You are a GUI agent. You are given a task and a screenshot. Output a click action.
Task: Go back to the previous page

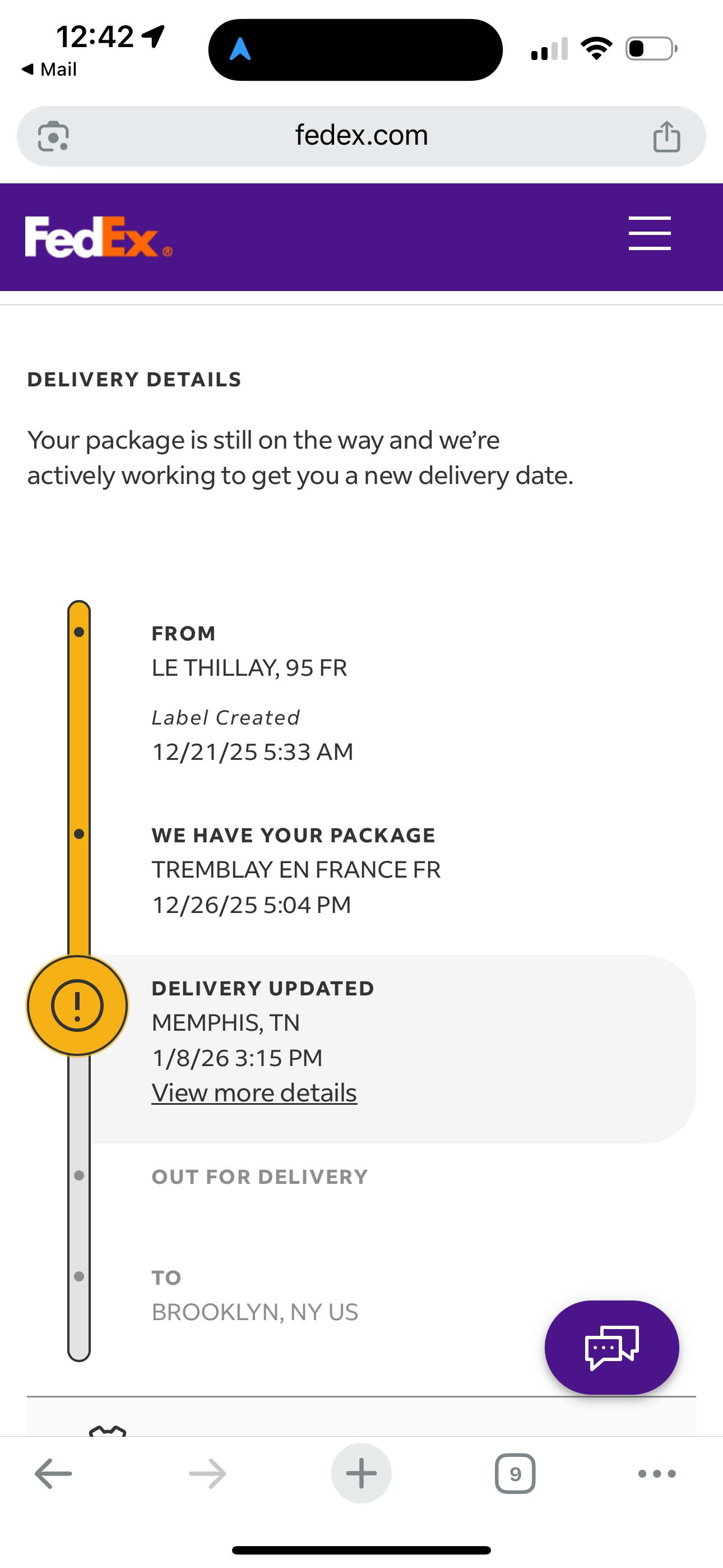pos(54,1473)
